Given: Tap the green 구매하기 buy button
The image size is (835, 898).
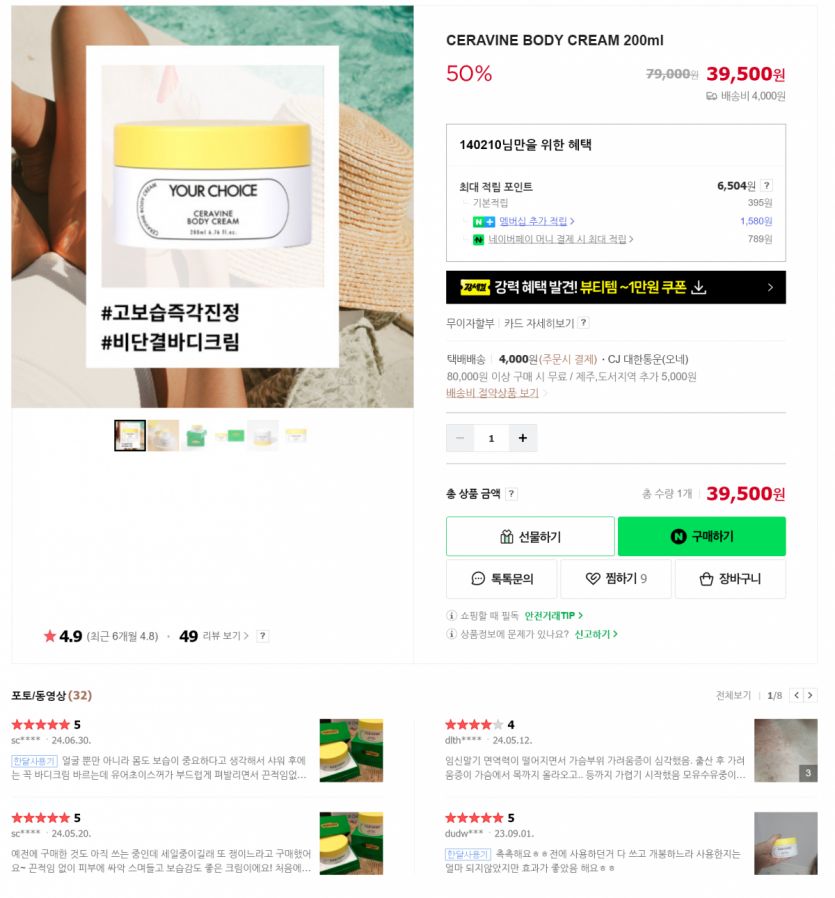Looking at the screenshot, I should click(701, 536).
